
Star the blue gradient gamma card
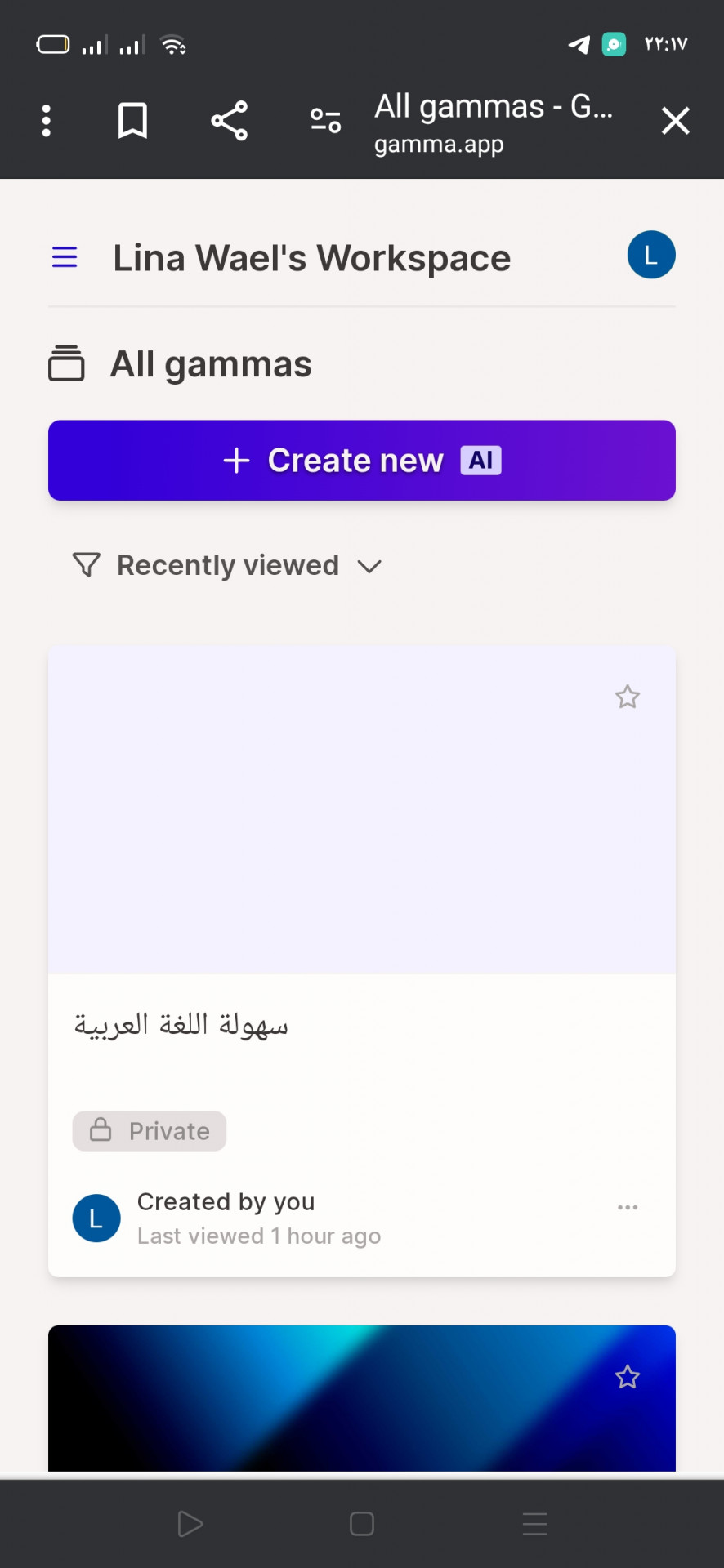click(x=628, y=1377)
